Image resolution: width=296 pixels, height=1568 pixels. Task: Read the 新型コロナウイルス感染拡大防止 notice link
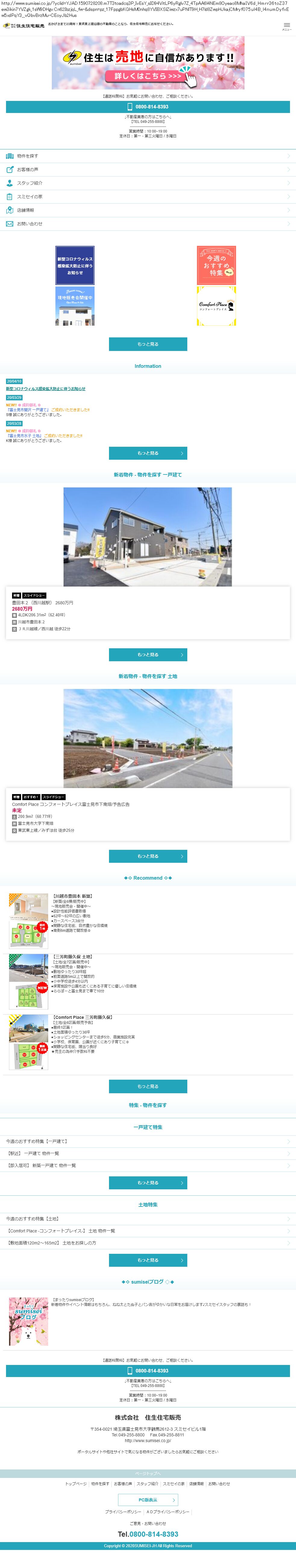(46, 388)
